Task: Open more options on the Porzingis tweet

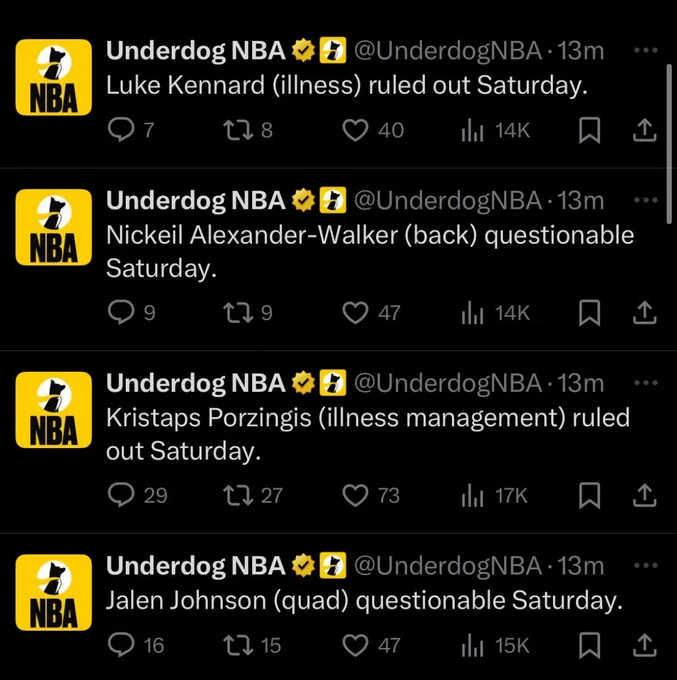Action: [x=646, y=383]
